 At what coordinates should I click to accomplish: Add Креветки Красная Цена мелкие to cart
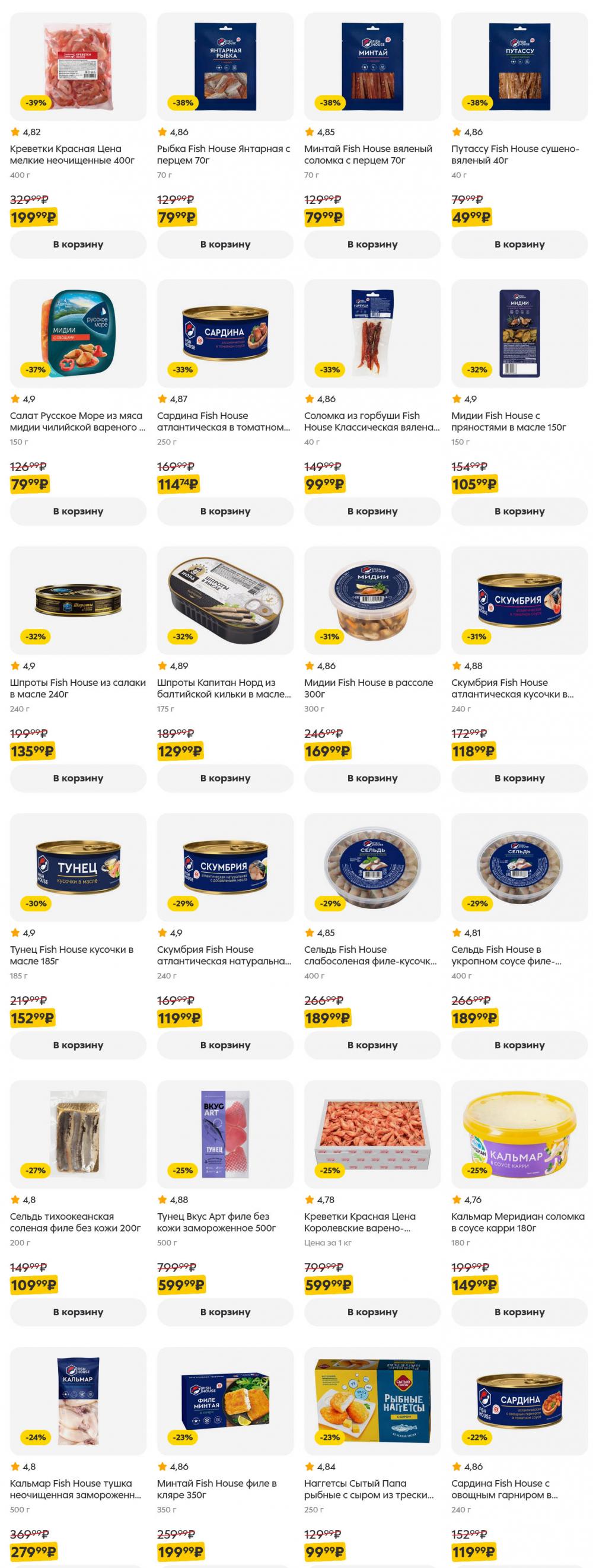pyautogui.click(x=78, y=244)
